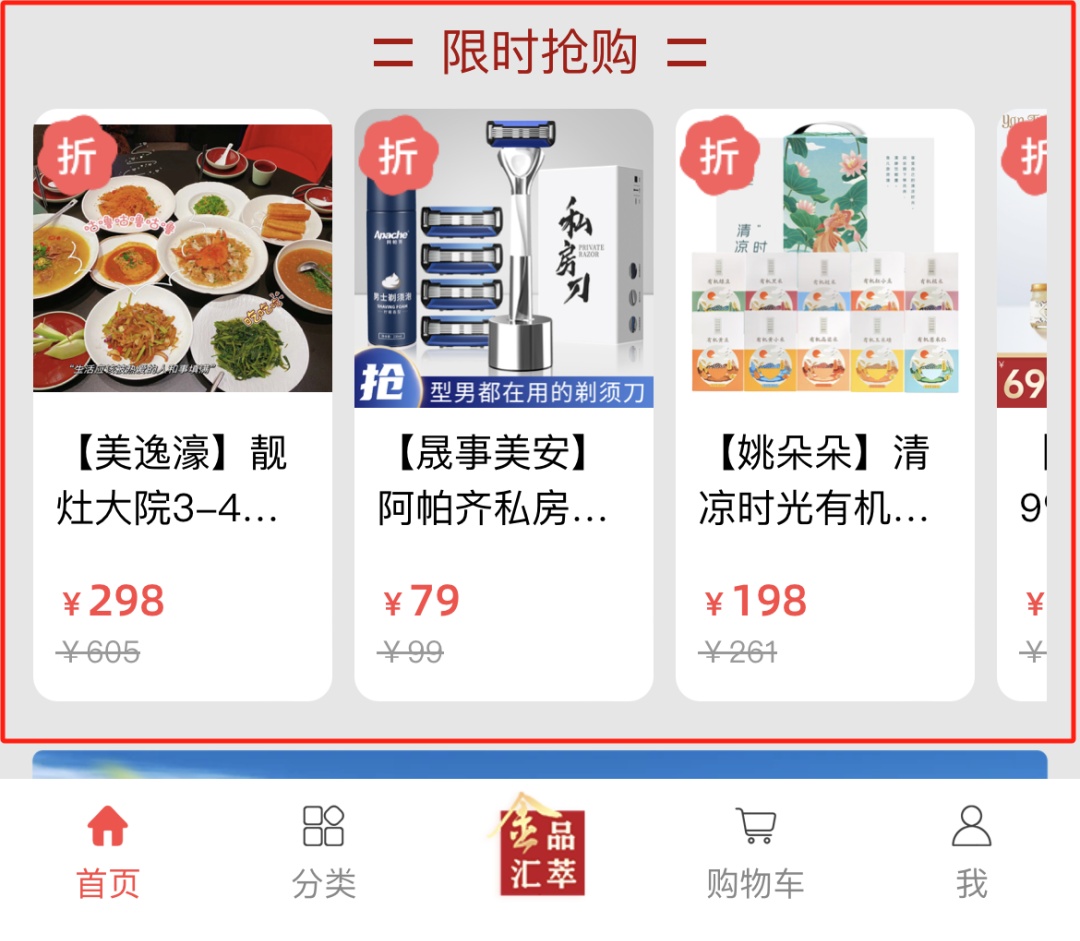View the 晟事美安 阿帕齐私房 razor deal
This screenshot has width=1080, height=941.
pyautogui.click(x=503, y=405)
